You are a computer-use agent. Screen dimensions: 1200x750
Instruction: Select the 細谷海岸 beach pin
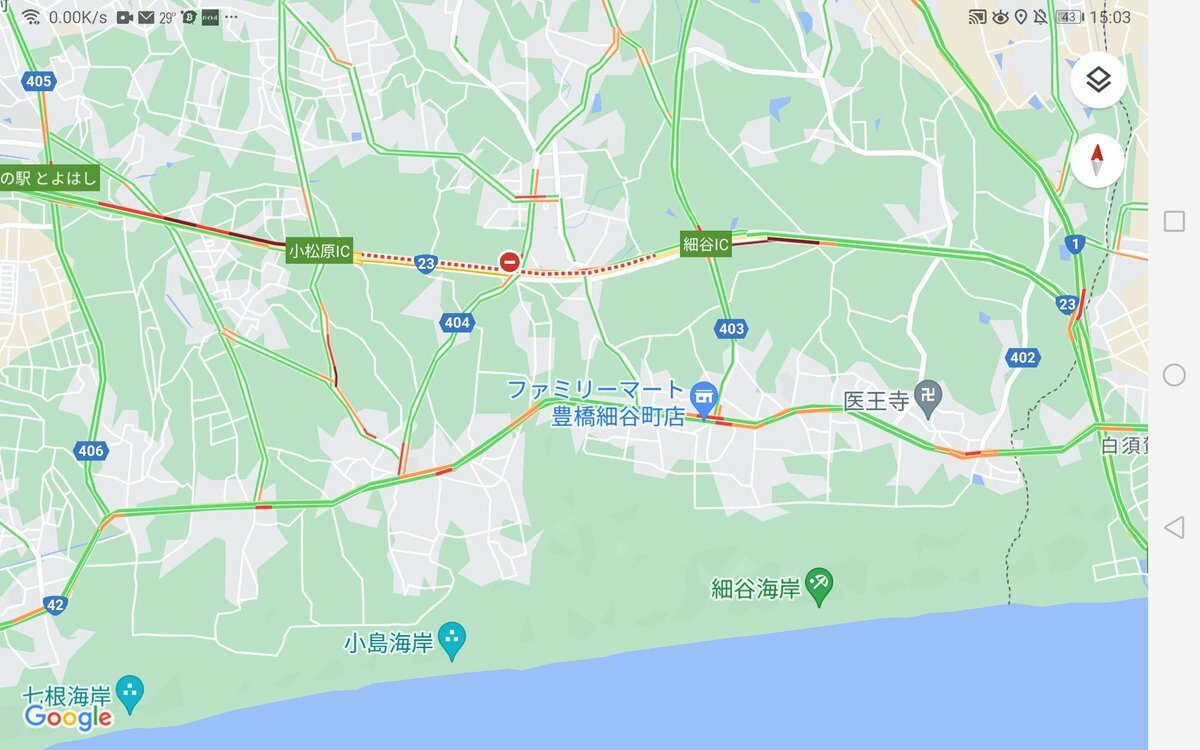(x=820, y=586)
